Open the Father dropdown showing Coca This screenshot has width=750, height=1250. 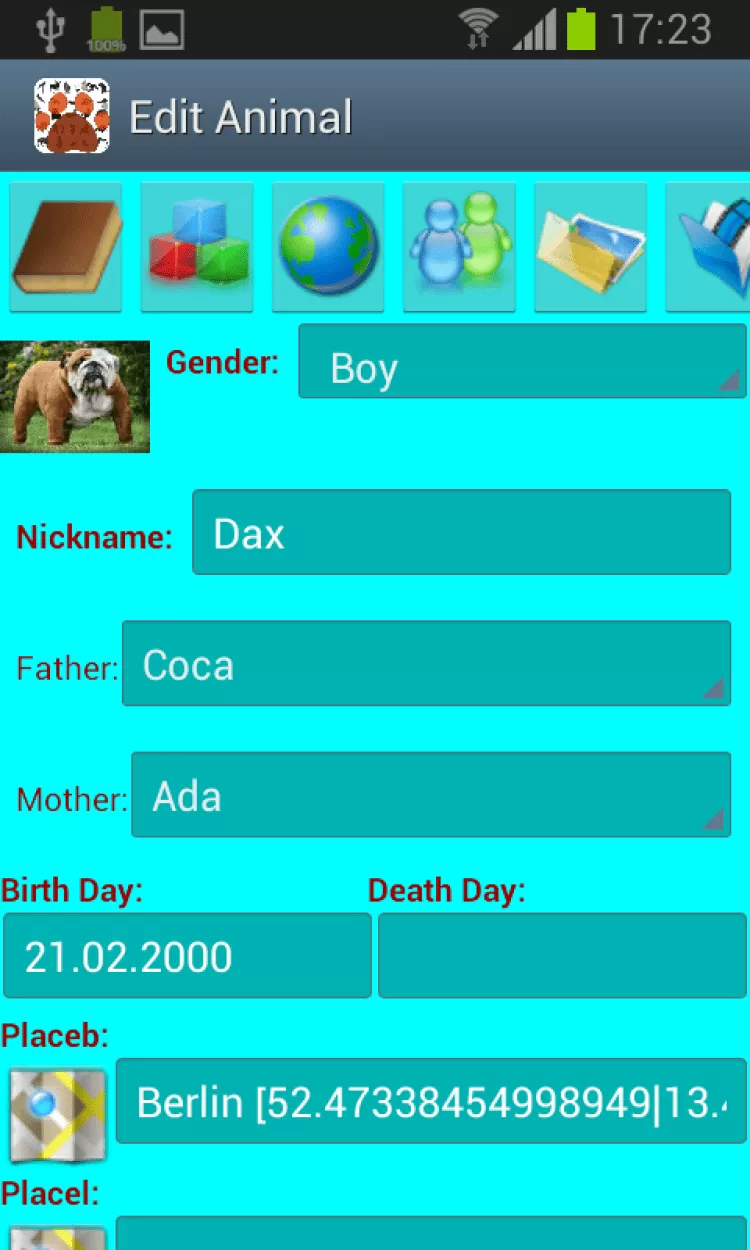pos(426,663)
